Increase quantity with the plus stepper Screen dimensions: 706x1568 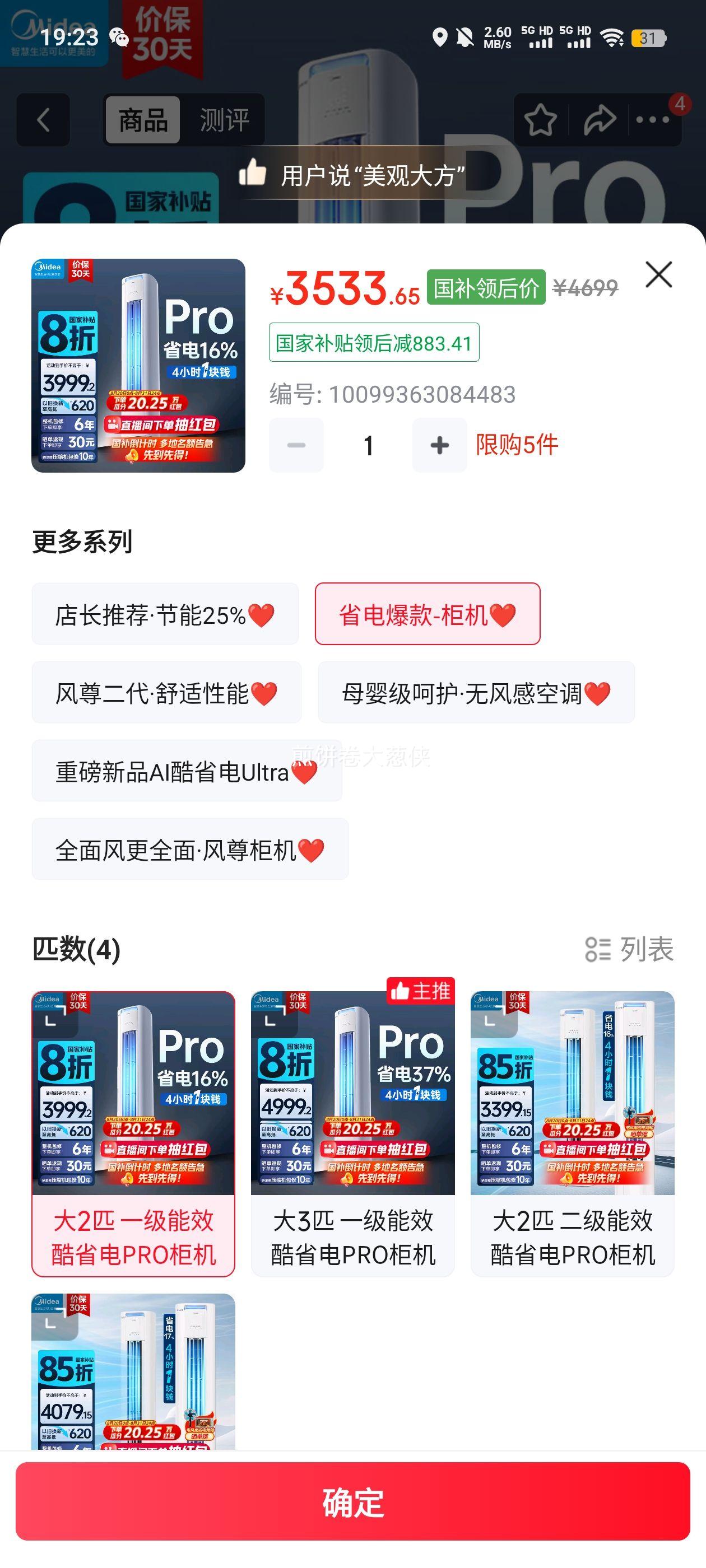440,446
